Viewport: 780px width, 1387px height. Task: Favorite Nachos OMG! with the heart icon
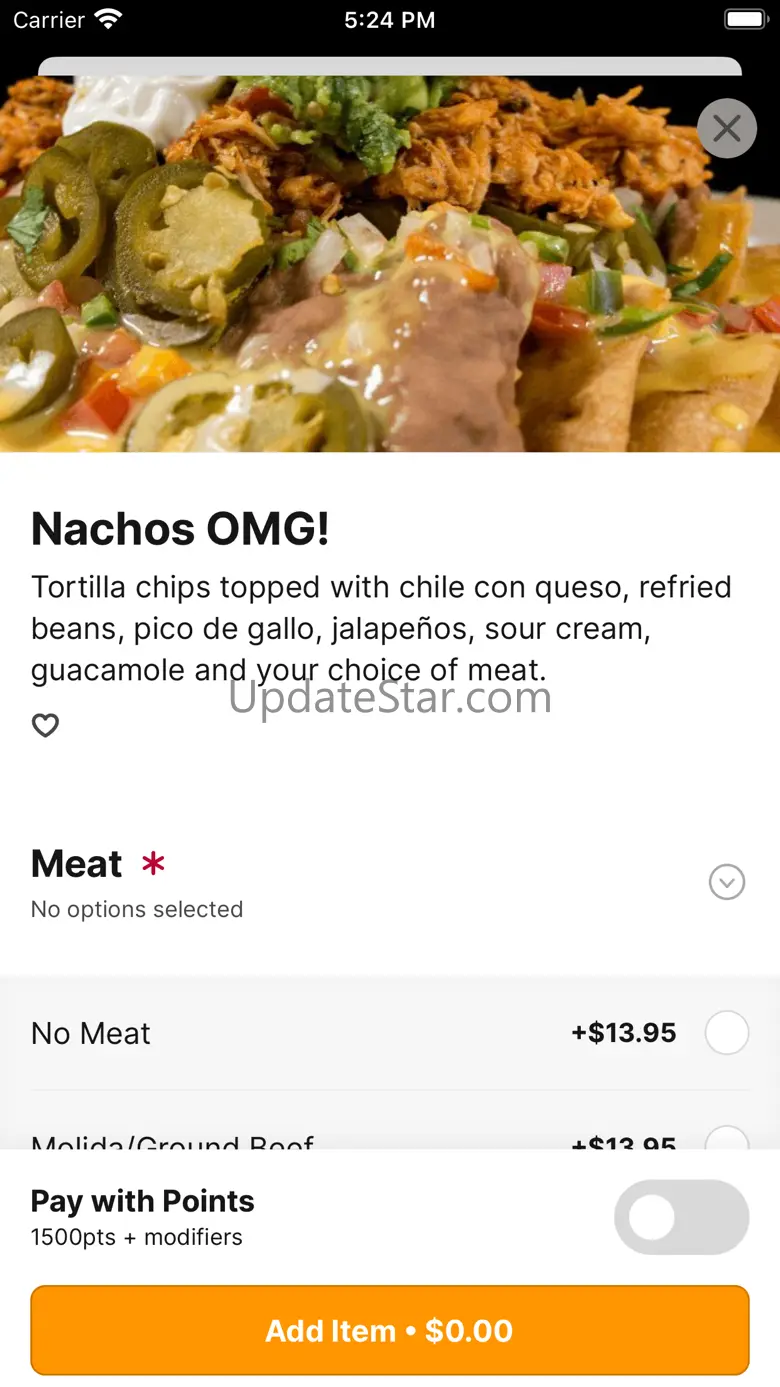coord(45,725)
